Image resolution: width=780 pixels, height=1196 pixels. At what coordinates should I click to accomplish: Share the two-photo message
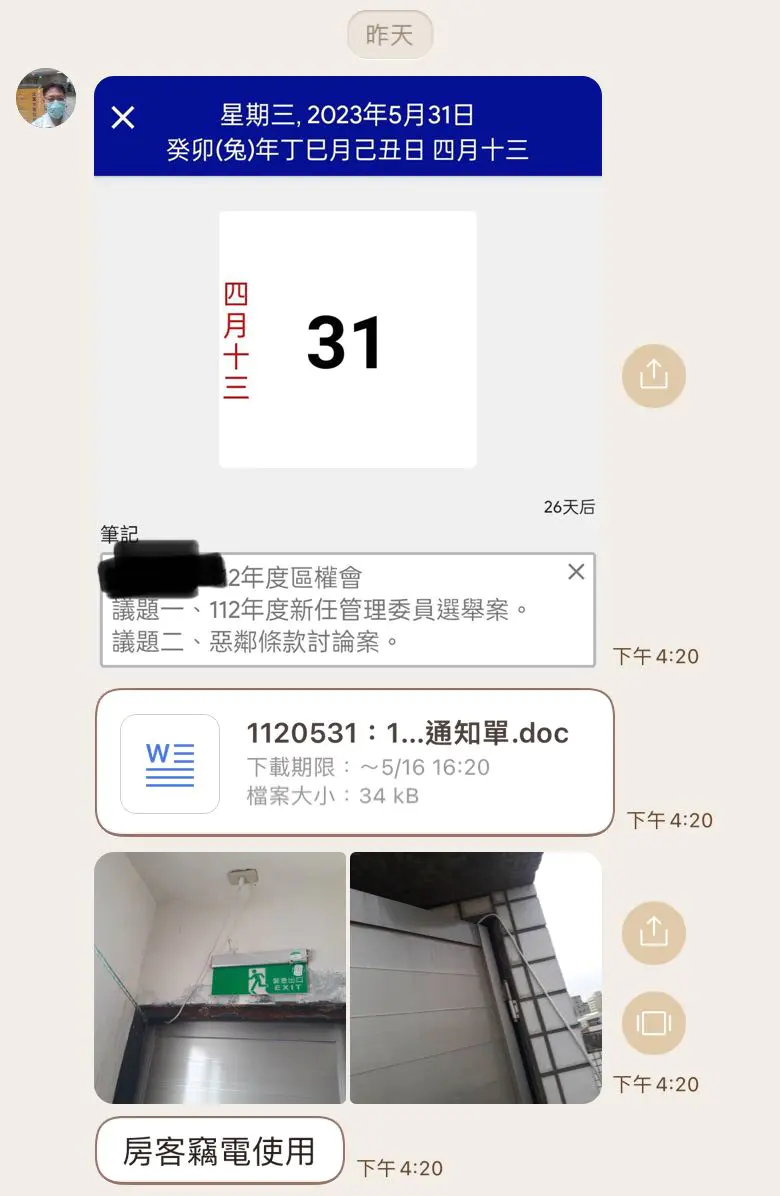click(653, 932)
